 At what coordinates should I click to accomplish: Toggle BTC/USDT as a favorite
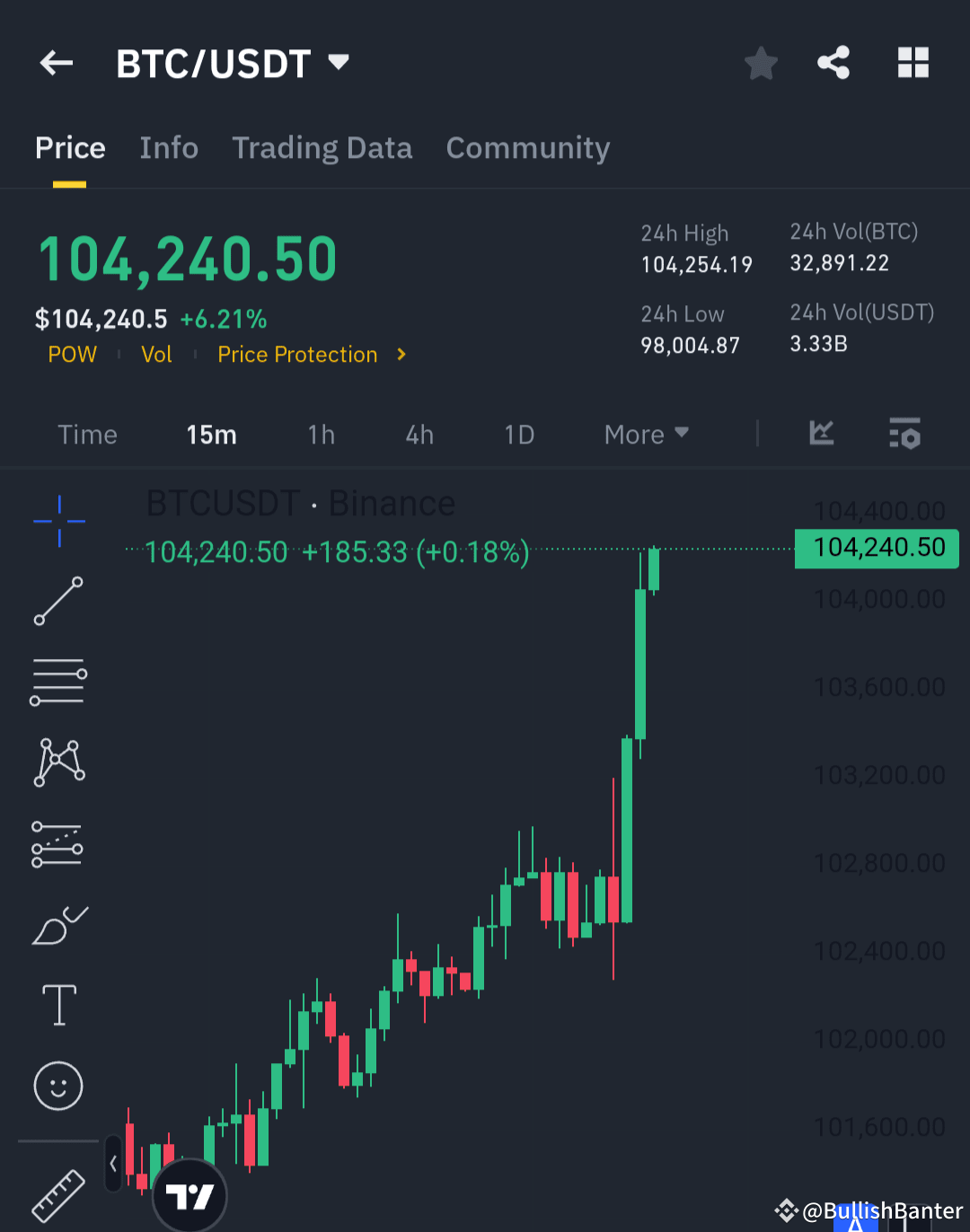(x=761, y=63)
